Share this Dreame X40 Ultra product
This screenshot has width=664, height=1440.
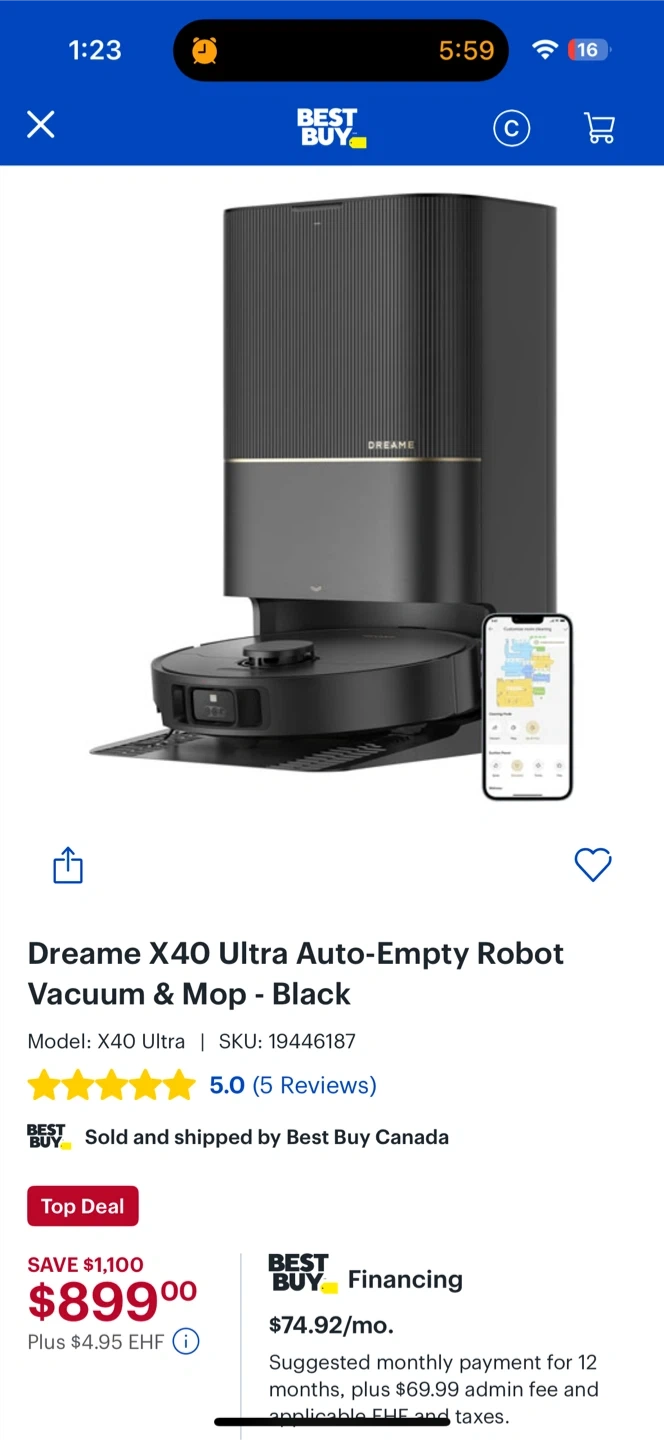coord(68,865)
